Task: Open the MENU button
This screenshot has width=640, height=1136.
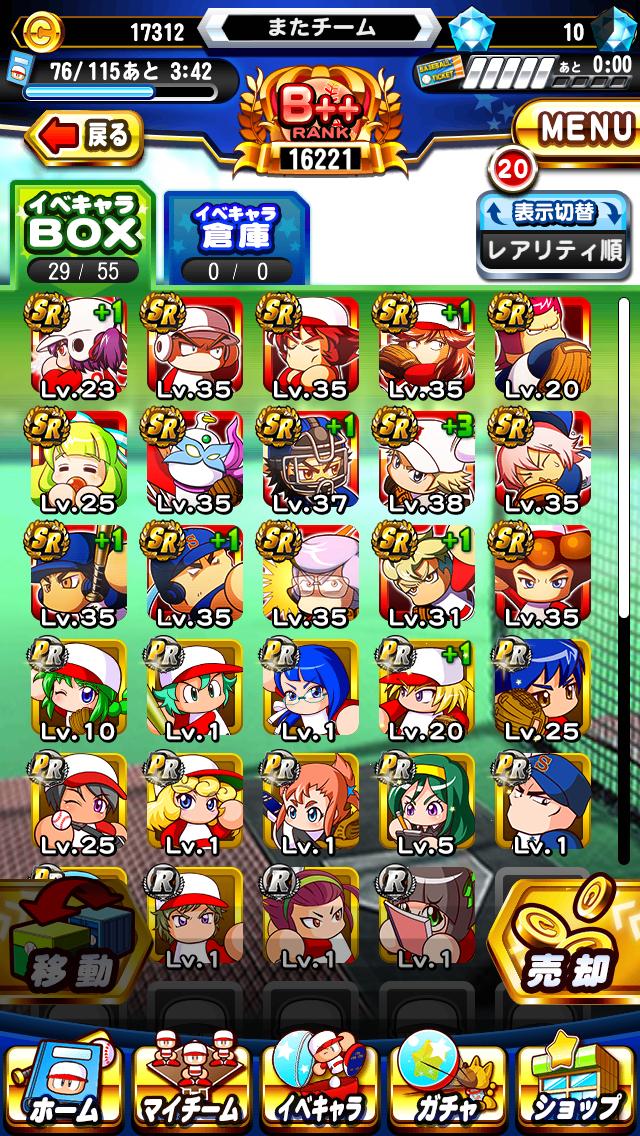Action: [x=577, y=129]
